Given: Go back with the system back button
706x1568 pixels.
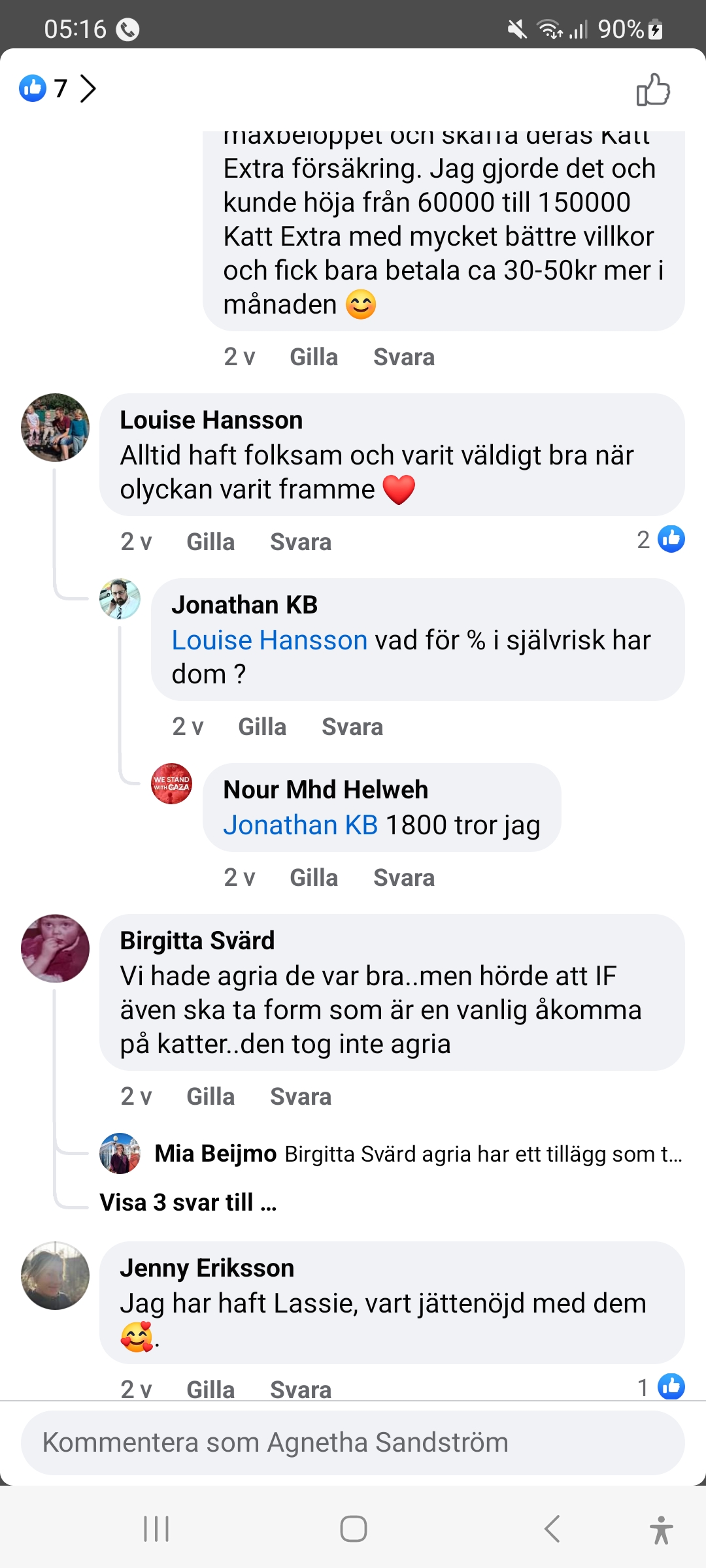Looking at the screenshot, I should click(x=552, y=1529).
